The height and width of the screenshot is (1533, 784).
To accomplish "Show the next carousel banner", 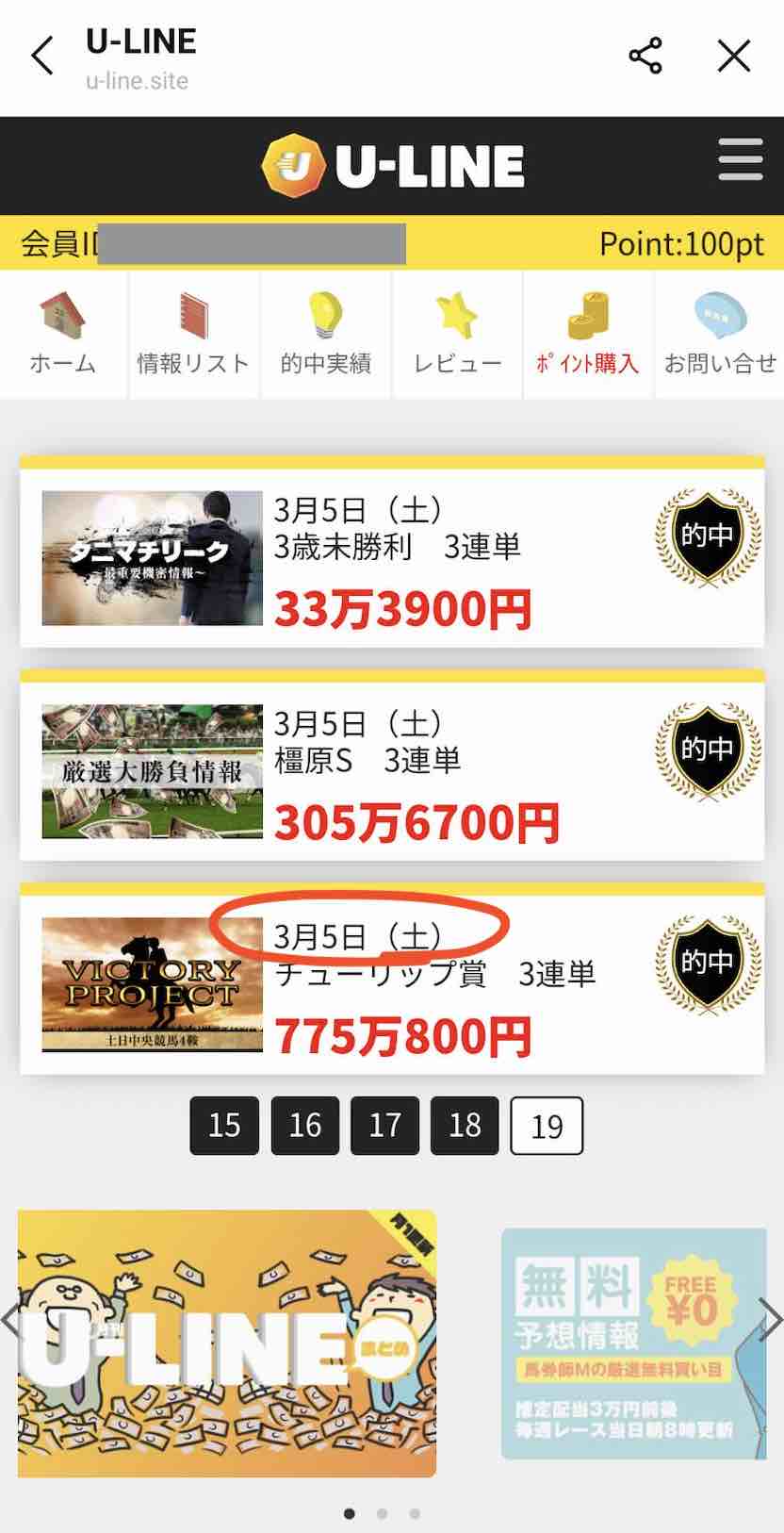I will click(770, 1318).
